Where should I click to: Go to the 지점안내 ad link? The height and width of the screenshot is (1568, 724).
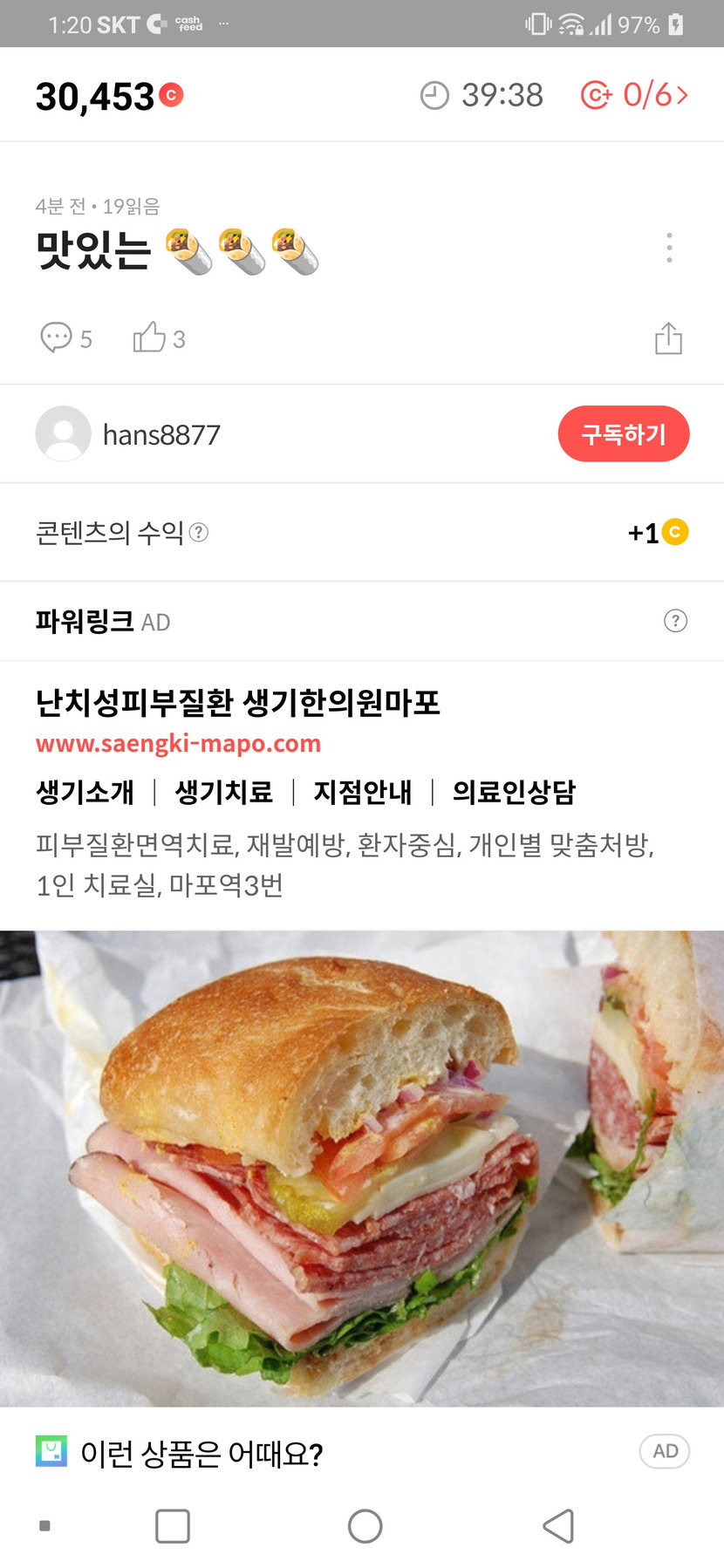tap(362, 792)
